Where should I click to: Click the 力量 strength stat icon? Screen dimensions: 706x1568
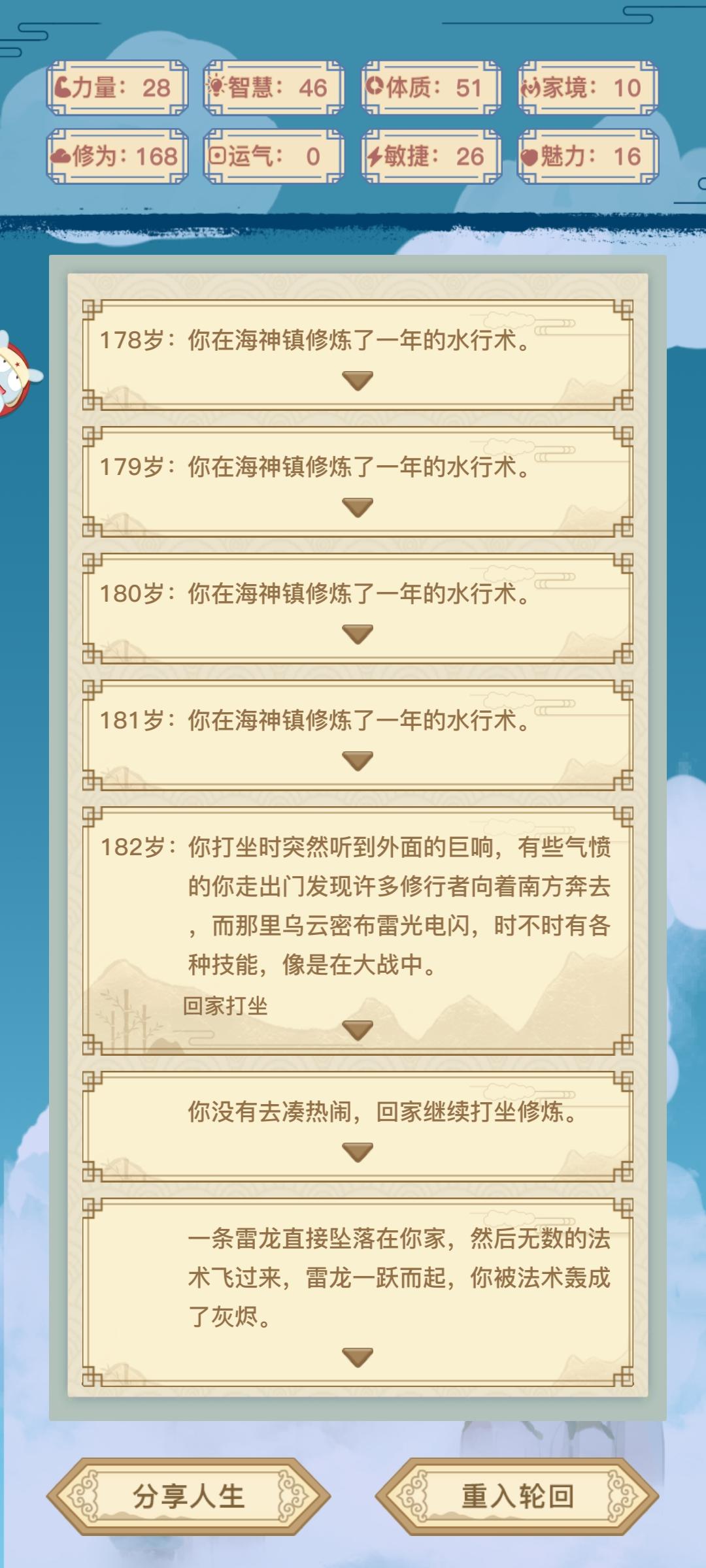(62, 87)
